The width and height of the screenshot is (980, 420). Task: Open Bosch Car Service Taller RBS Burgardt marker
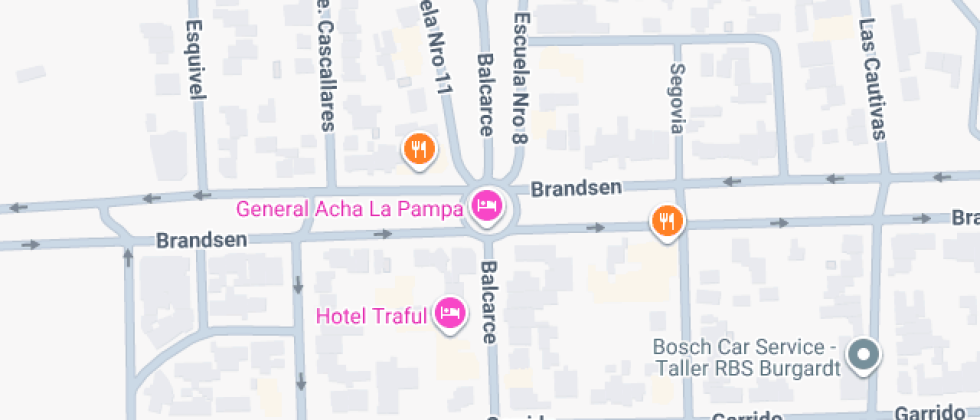point(862,355)
